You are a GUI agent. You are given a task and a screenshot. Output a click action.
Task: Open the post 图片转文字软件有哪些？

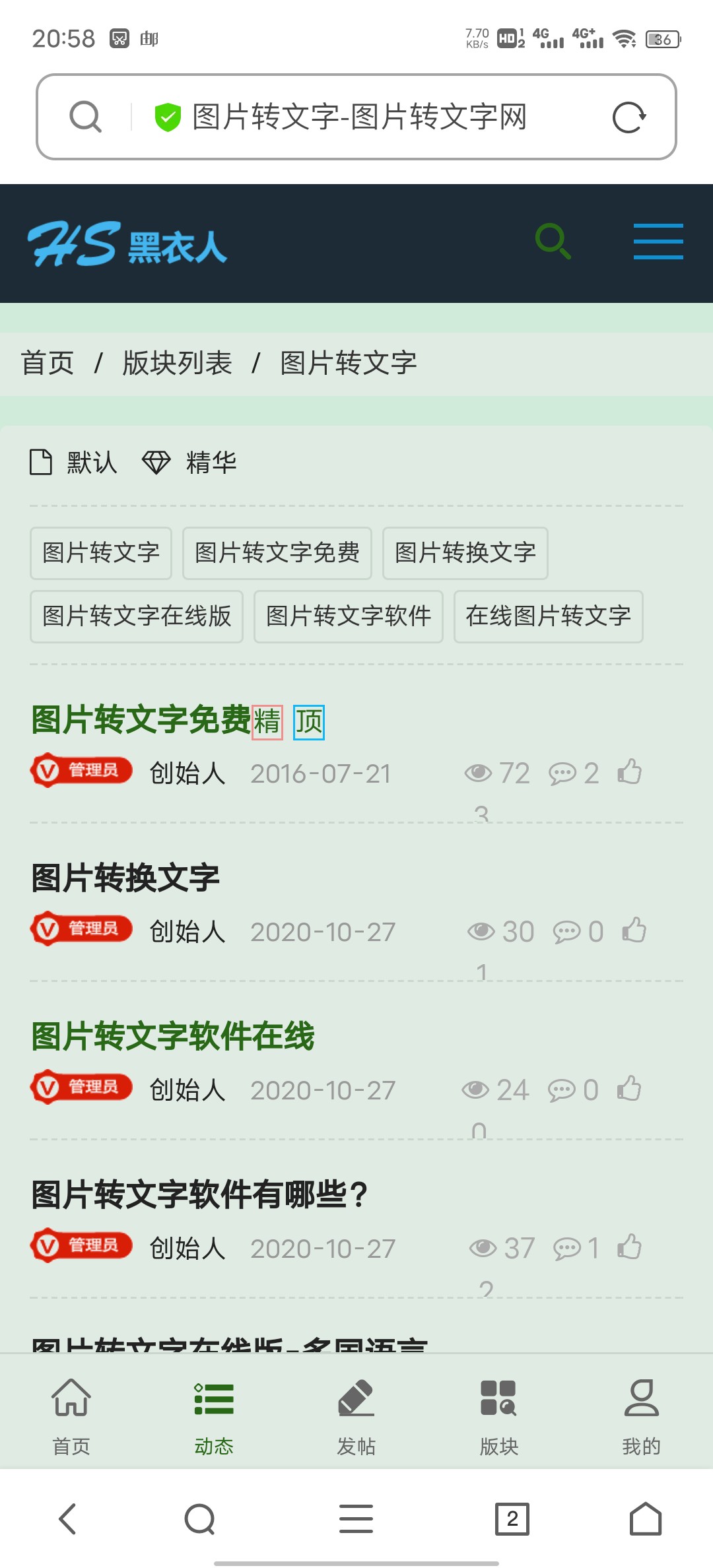click(x=199, y=1194)
